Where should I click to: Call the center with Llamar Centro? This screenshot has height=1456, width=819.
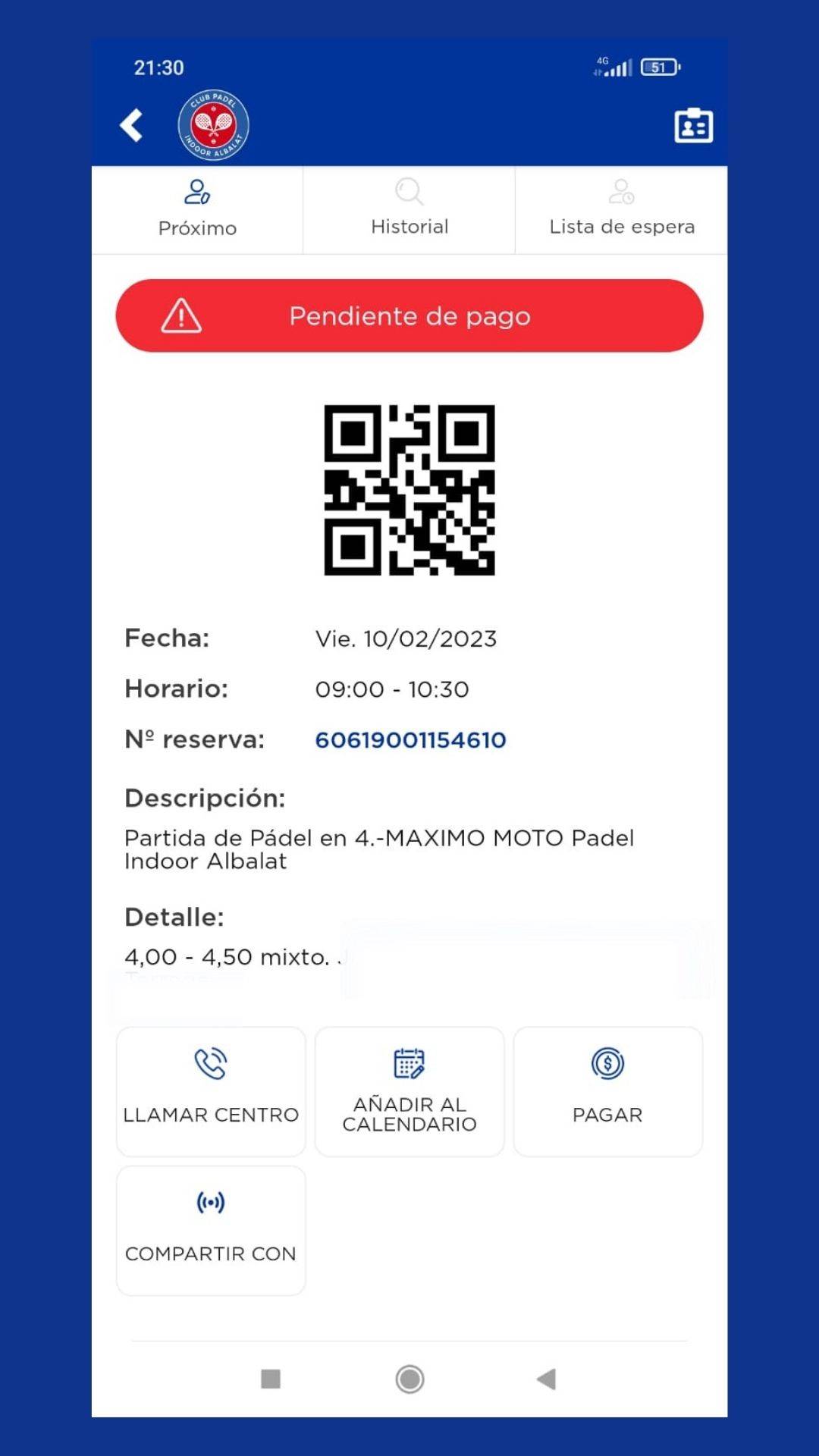pyautogui.click(x=211, y=1091)
